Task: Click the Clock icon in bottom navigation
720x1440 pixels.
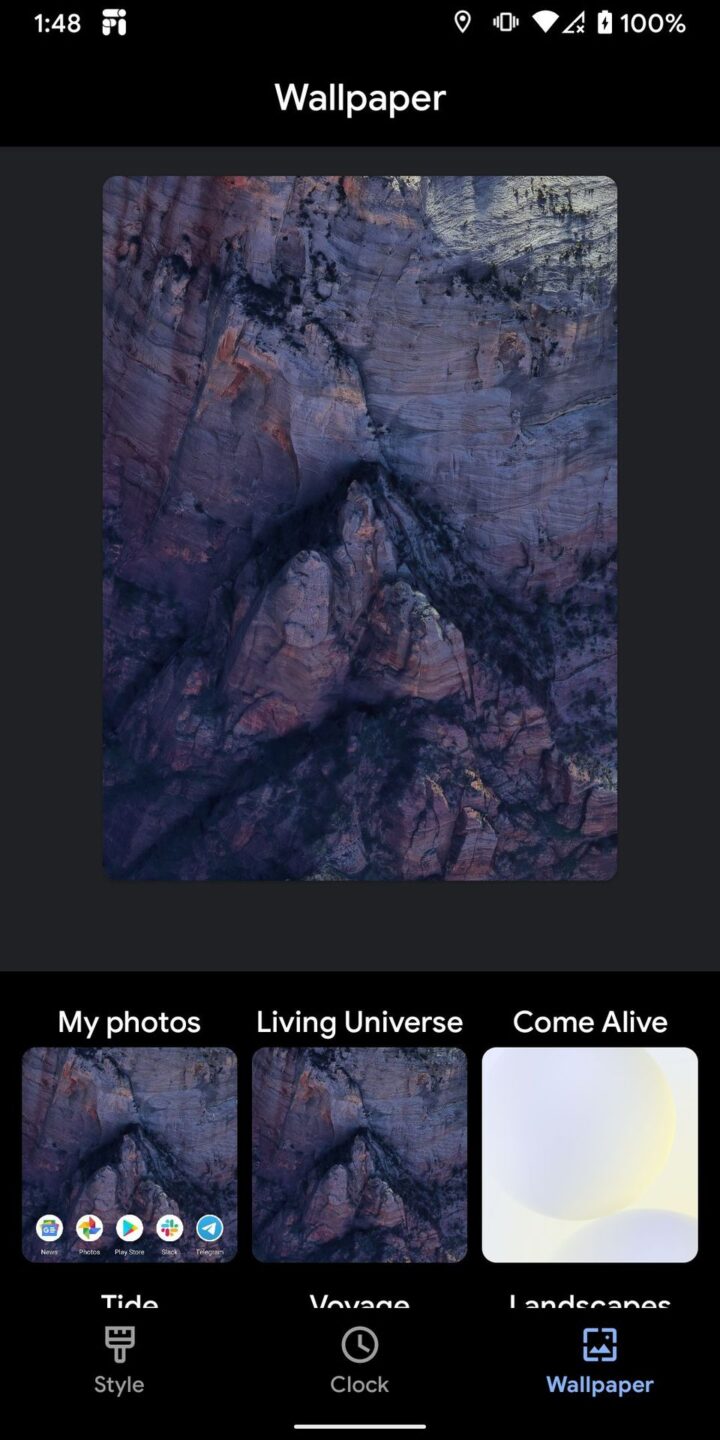Action: point(359,1343)
